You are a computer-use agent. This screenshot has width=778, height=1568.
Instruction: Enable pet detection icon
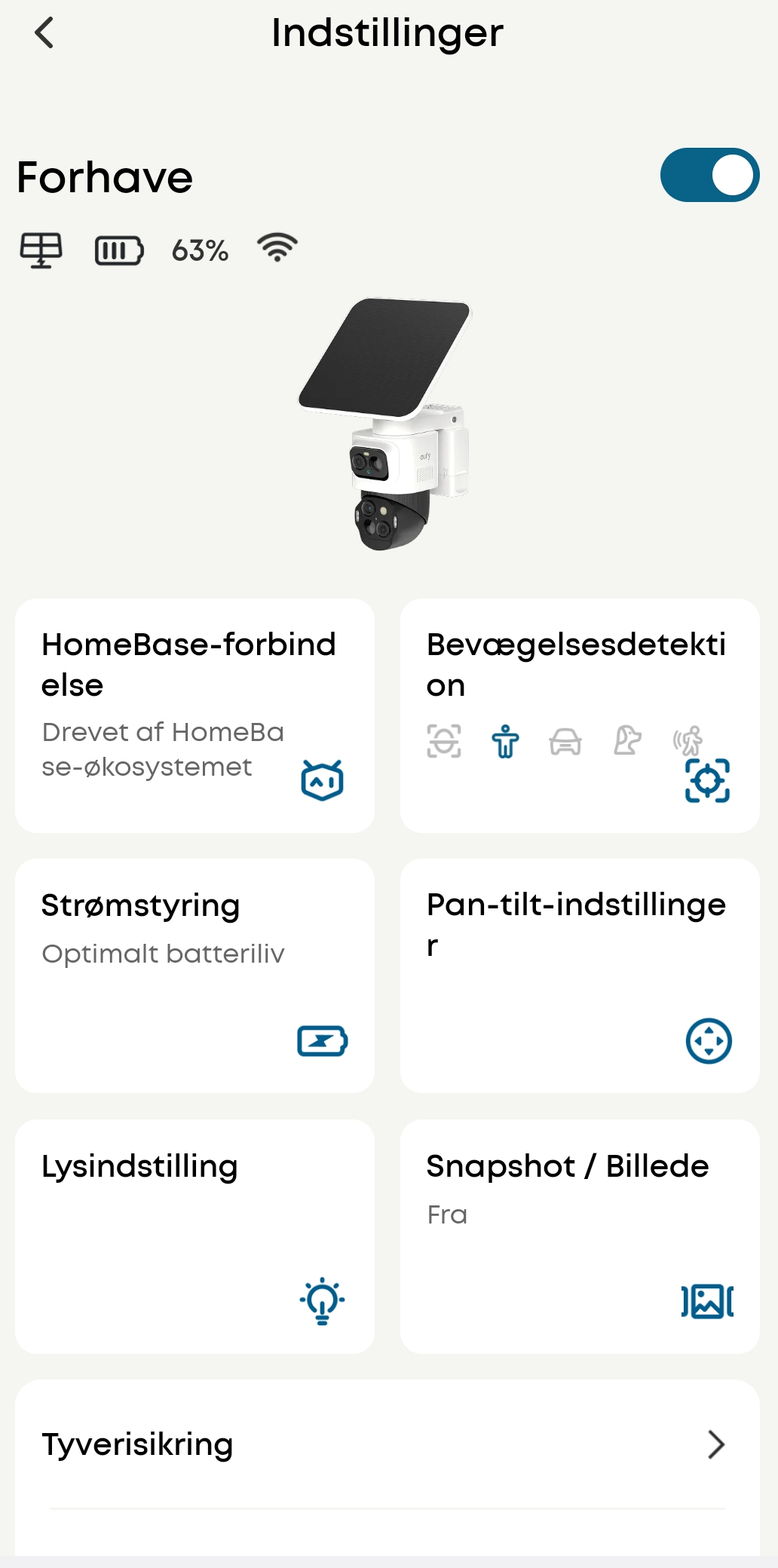pos(628,742)
